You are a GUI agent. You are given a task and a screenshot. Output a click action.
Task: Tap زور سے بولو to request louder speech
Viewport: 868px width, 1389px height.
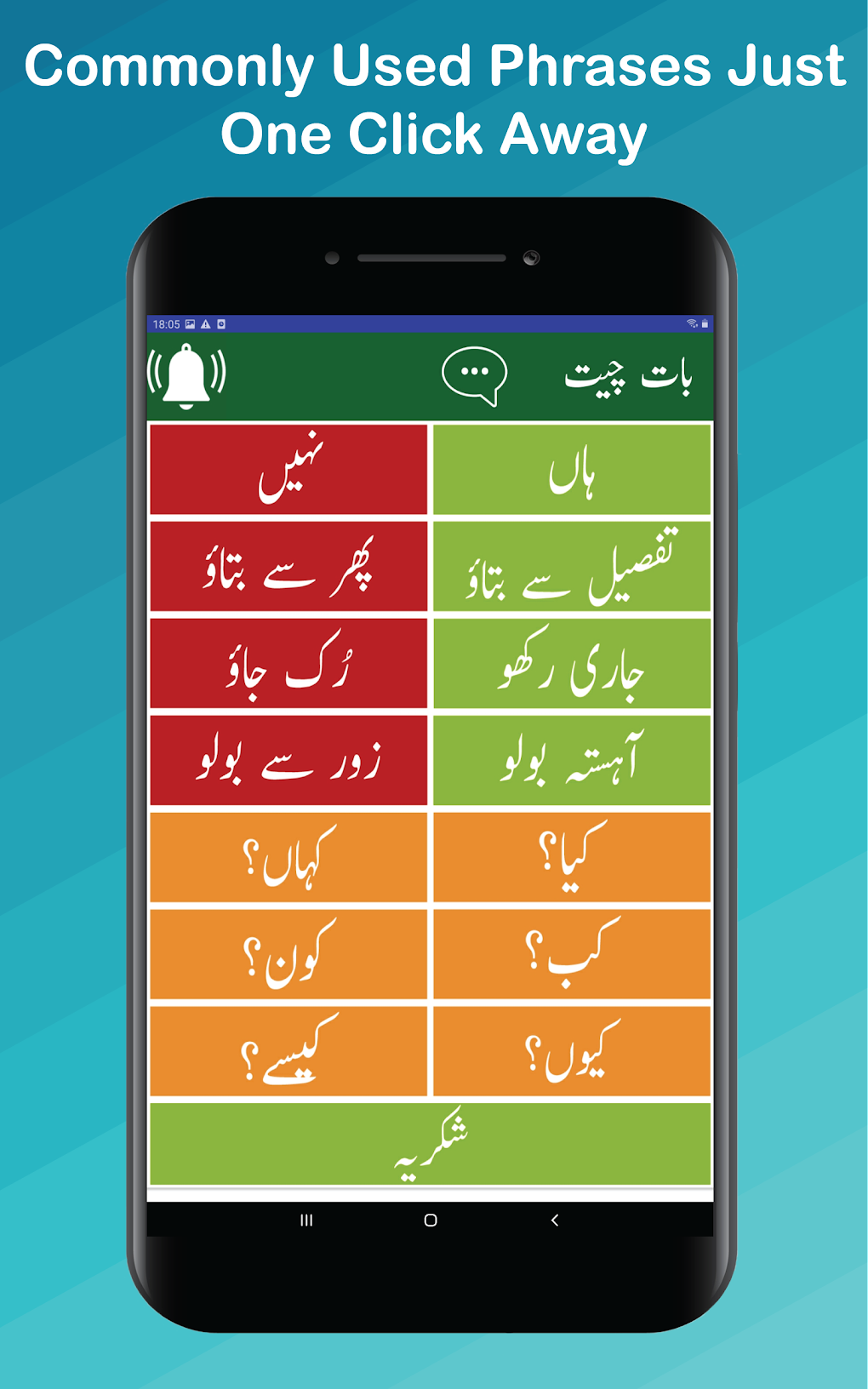click(x=288, y=760)
